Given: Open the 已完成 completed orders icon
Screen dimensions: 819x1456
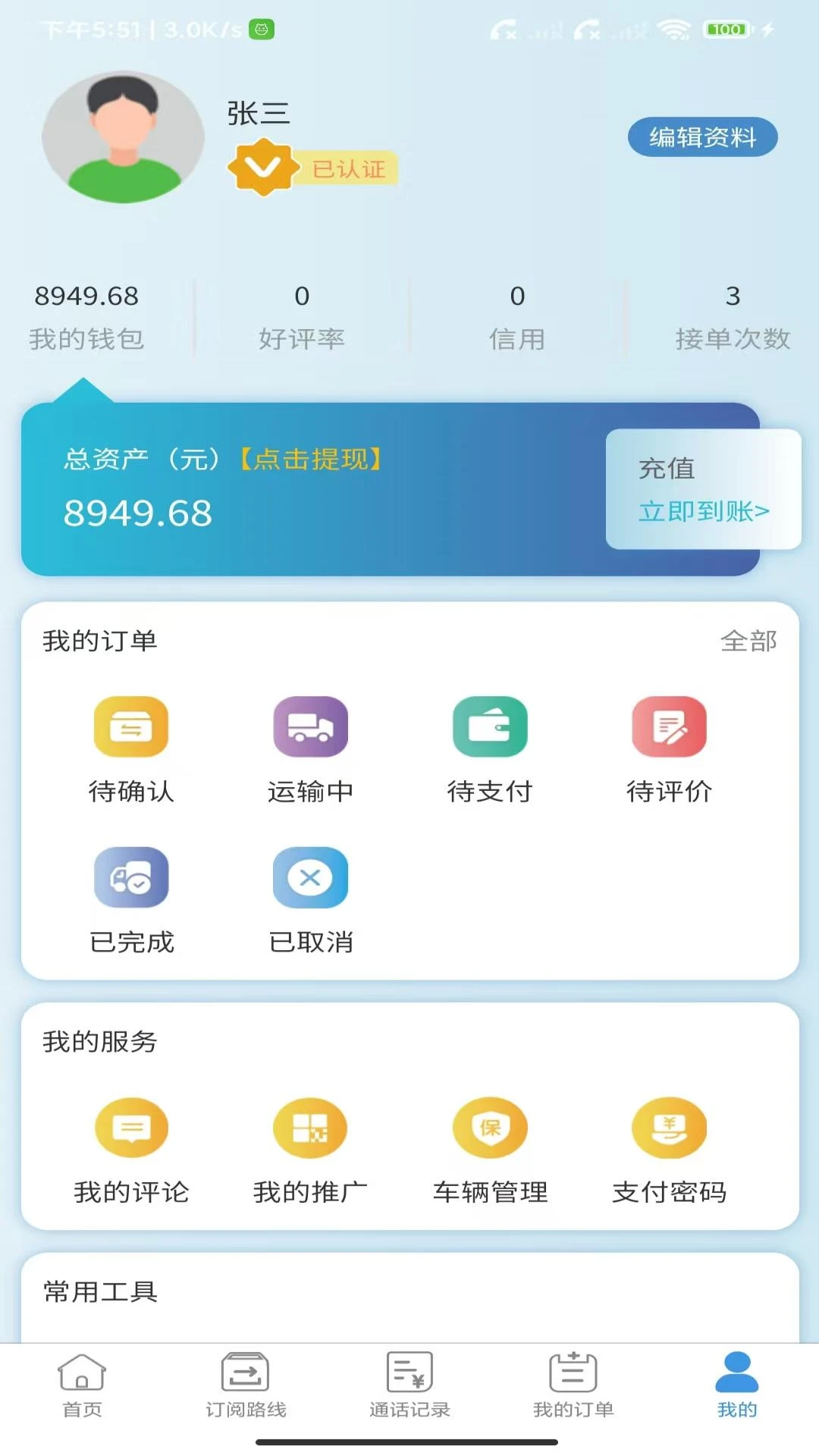Looking at the screenshot, I should tap(131, 877).
